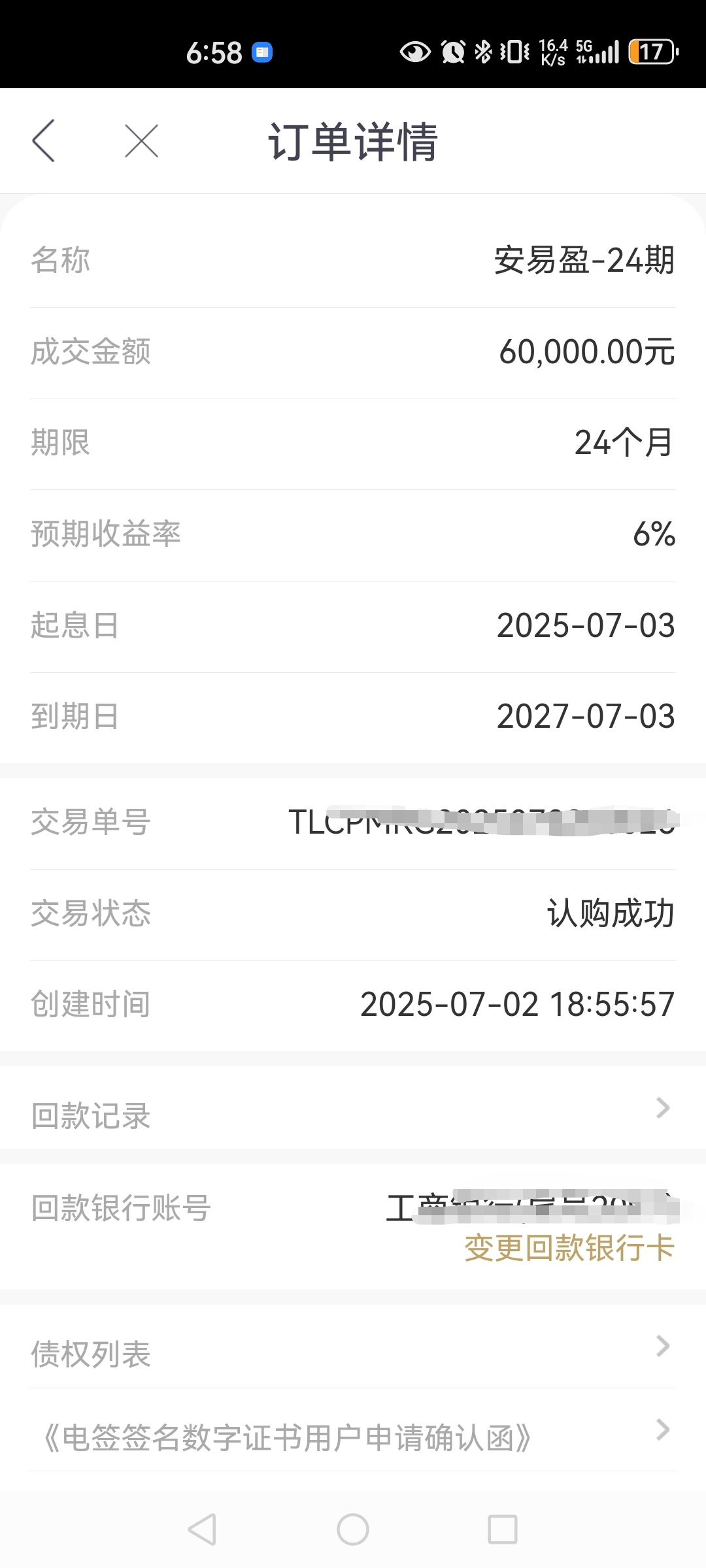Tap the 变更回款银行卡 link
This screenshot has height=1568, width=706.
point(569,1248)
